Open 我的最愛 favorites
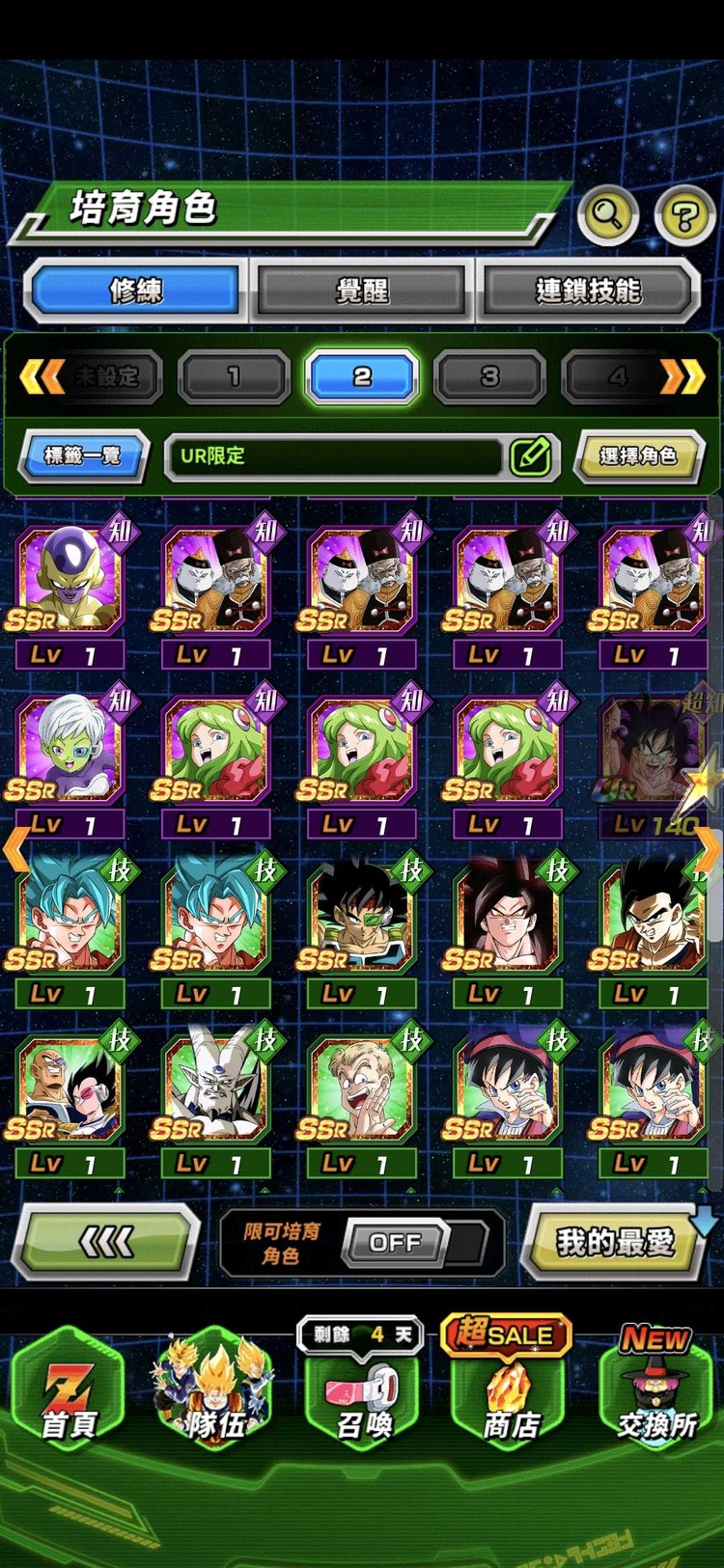Viewport: 724px width, 1568px height. click(614, 1242)
